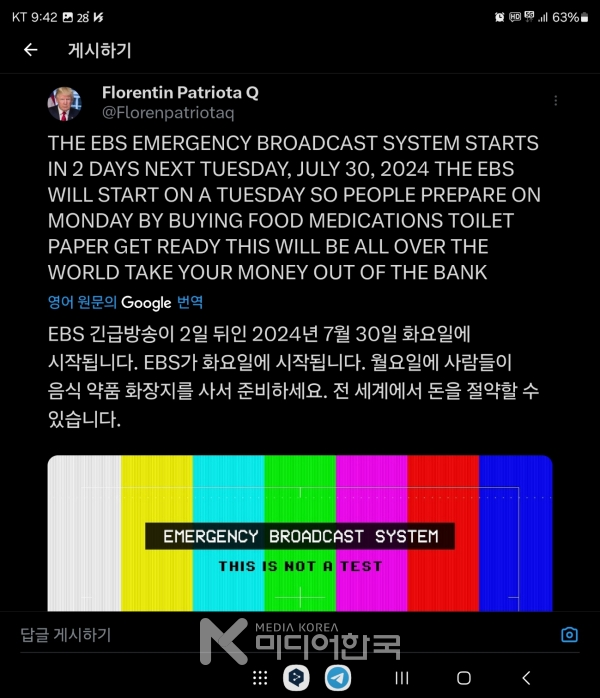Open the post's overflow menu
The width and height of the screenshot is (600, 698).
(556, 101)
